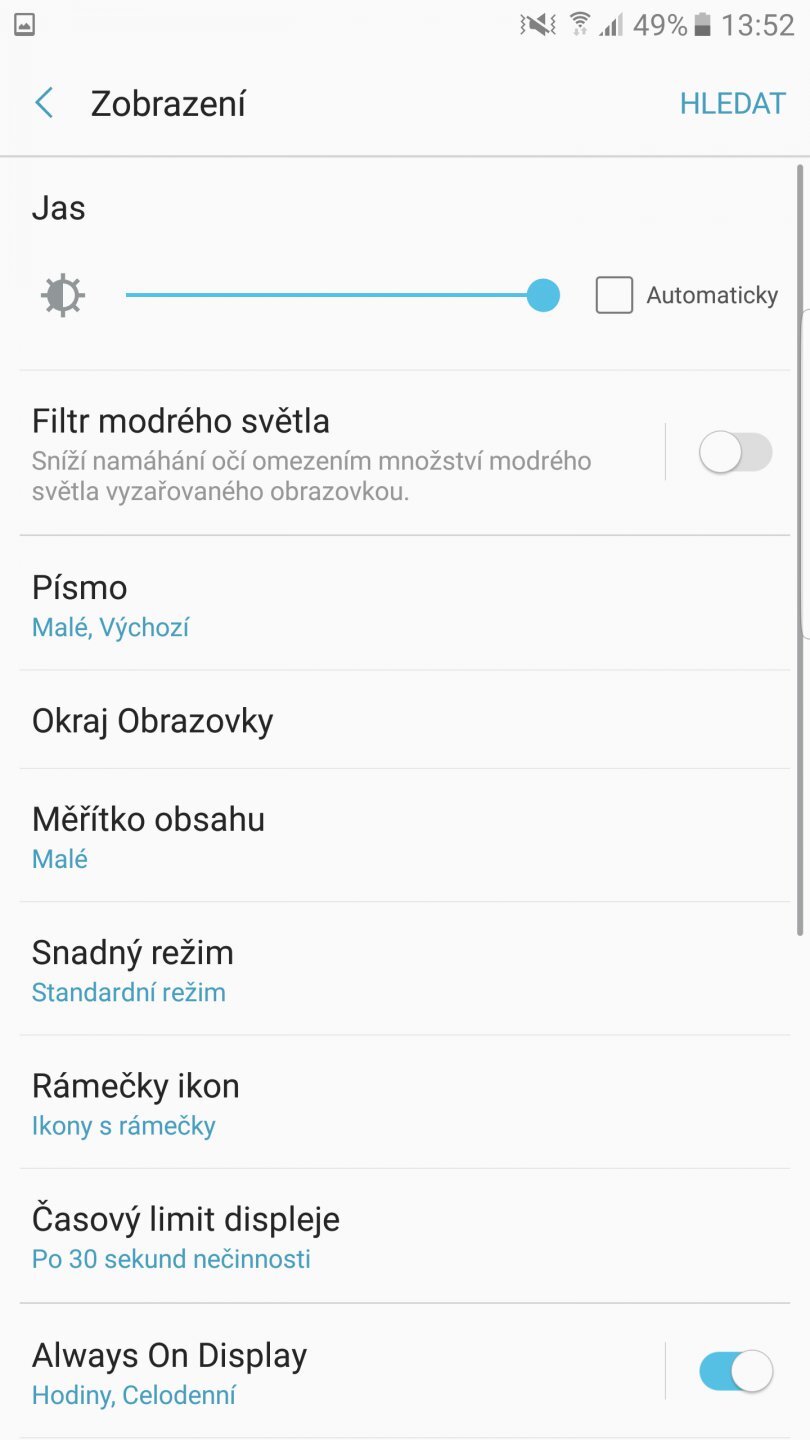810x1440 pixels.
Task: Tap the brightness sun icon
Action: (x=62, y=295)
